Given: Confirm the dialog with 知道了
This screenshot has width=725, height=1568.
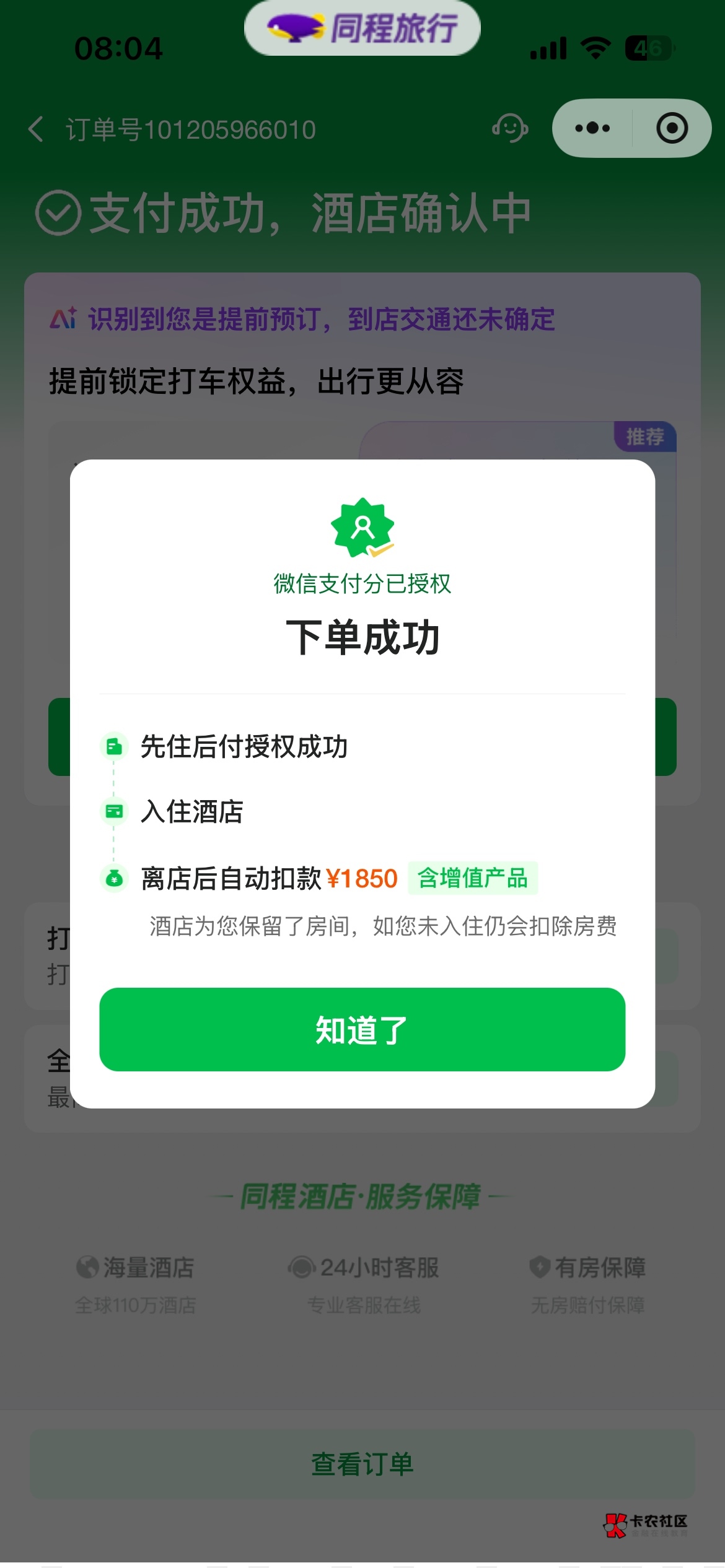Looking at the screenshot, I should coord(362,1029).
